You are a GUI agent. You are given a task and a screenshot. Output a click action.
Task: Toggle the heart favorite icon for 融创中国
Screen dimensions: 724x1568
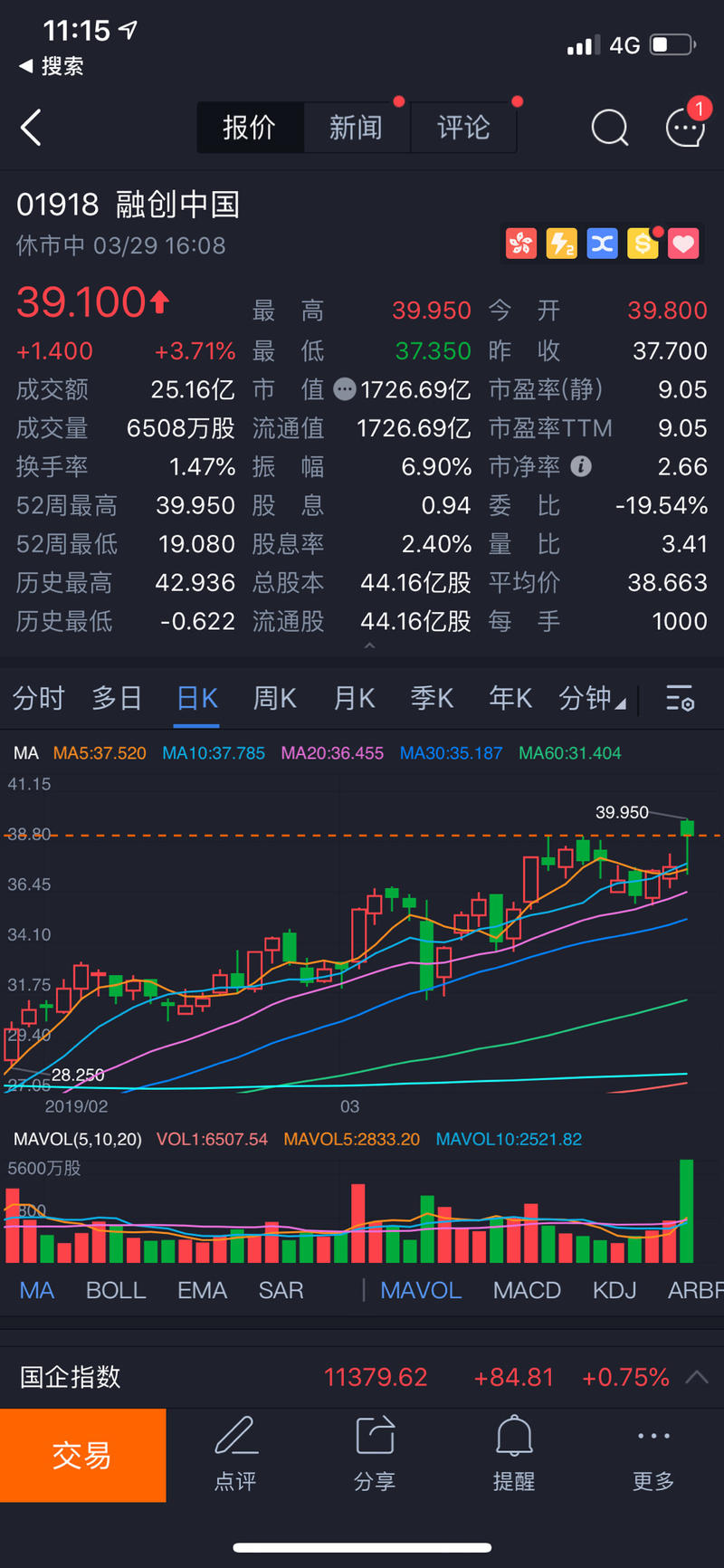coord(682,243)
